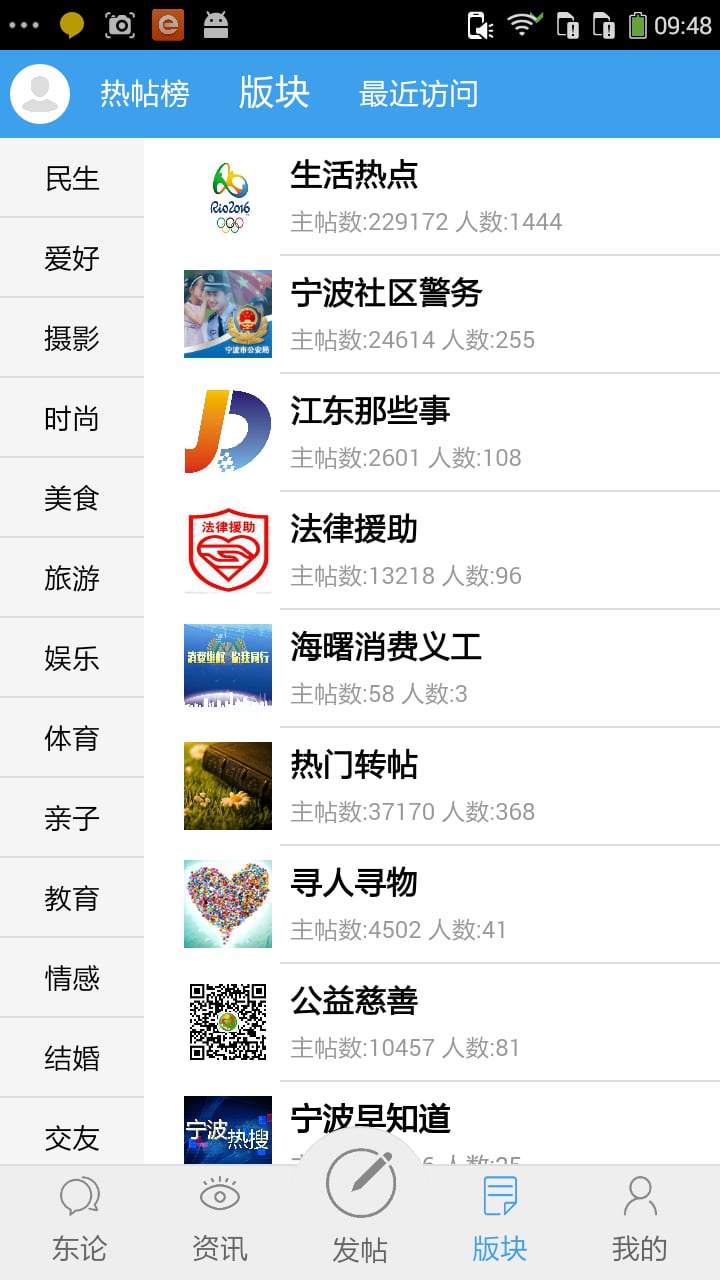
Task: Go to the 东论 tab
Action: point(80,1220)
